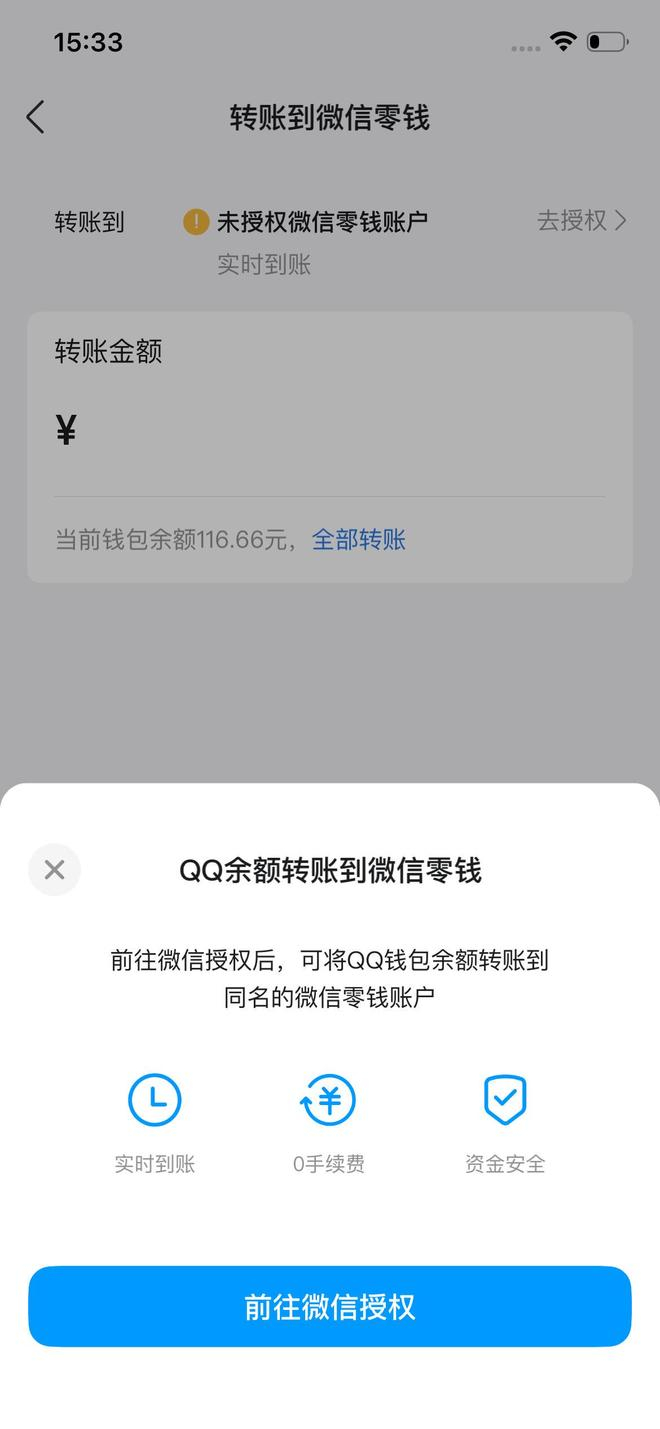This screenshot has height=1429, width=660.
Task: Select 全部转账 to transfer full balance
Action: [x=359, y=540]
